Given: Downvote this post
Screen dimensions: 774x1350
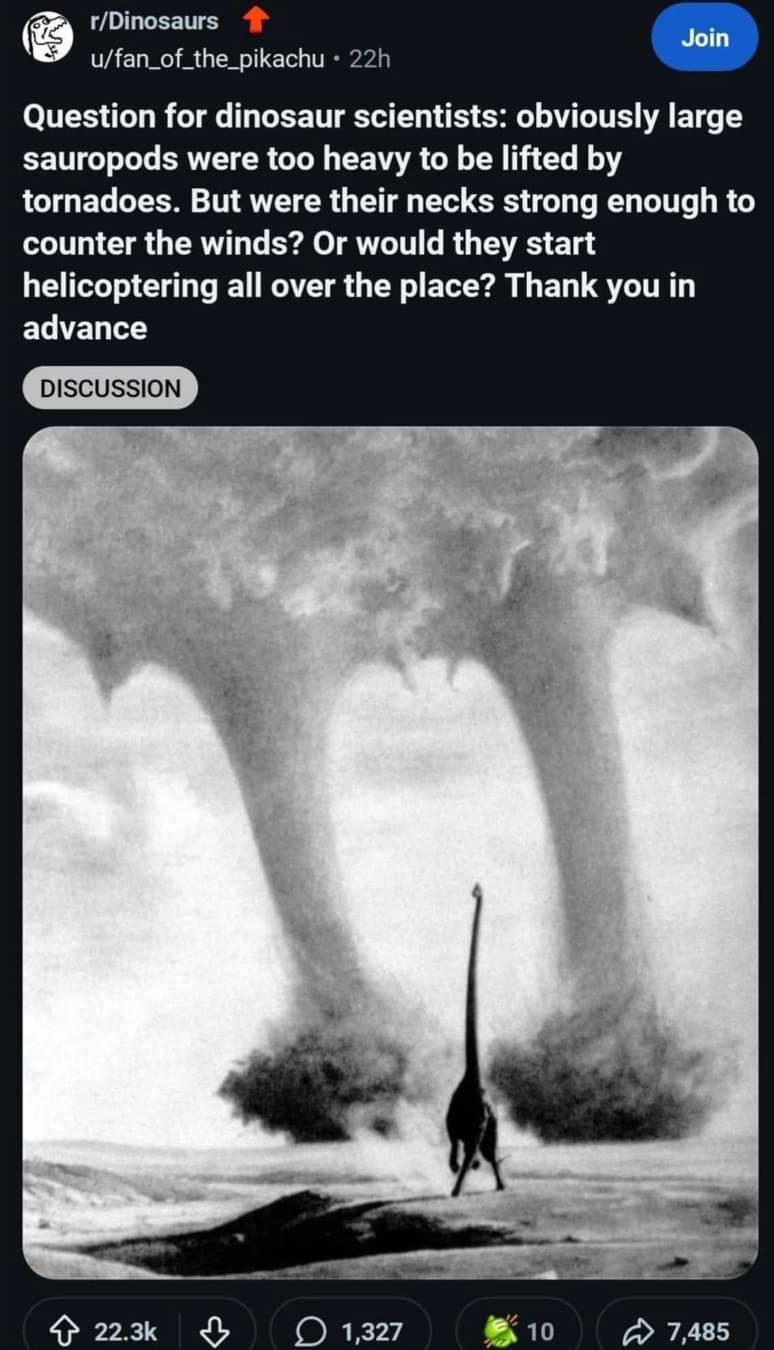Looking at the screenshot, I should [214, 1331].
